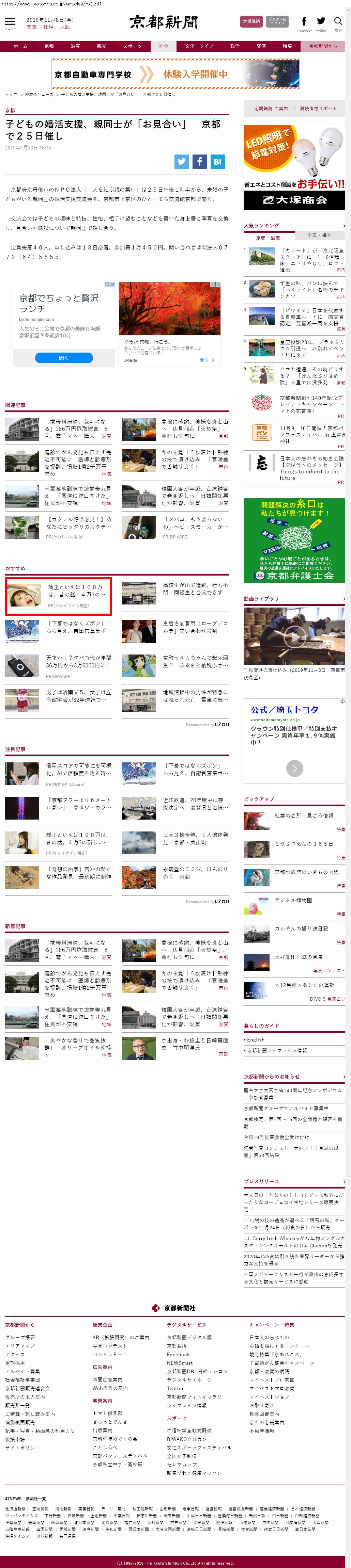Tap the 定期購読 button in header
This screenshot has height=1568, width=351.
point(251,21)
